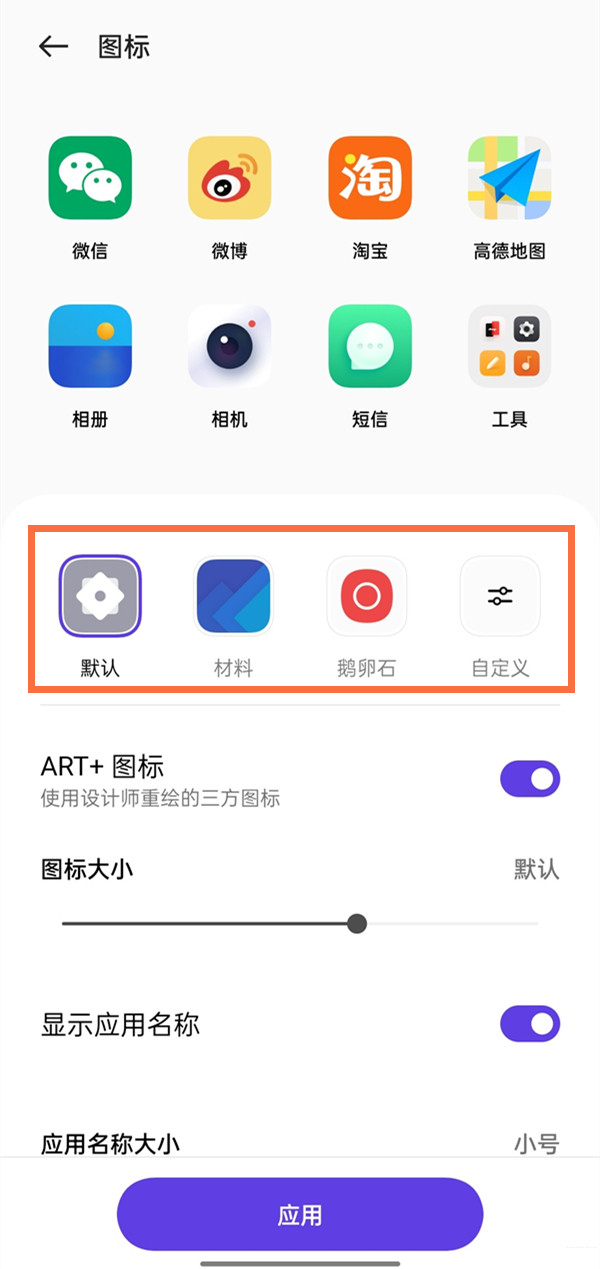600x1269 pixels.
Task: Switch to the 鹅卵石 icon style
Action: click(367, 596)
